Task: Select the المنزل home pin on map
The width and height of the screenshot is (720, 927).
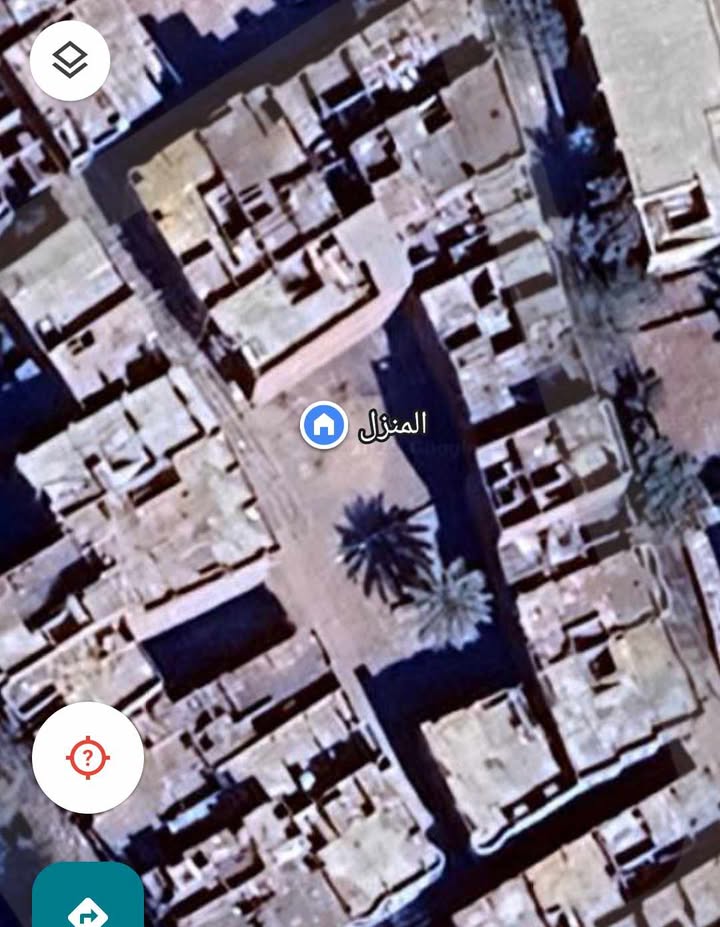Action: [324, 425]
